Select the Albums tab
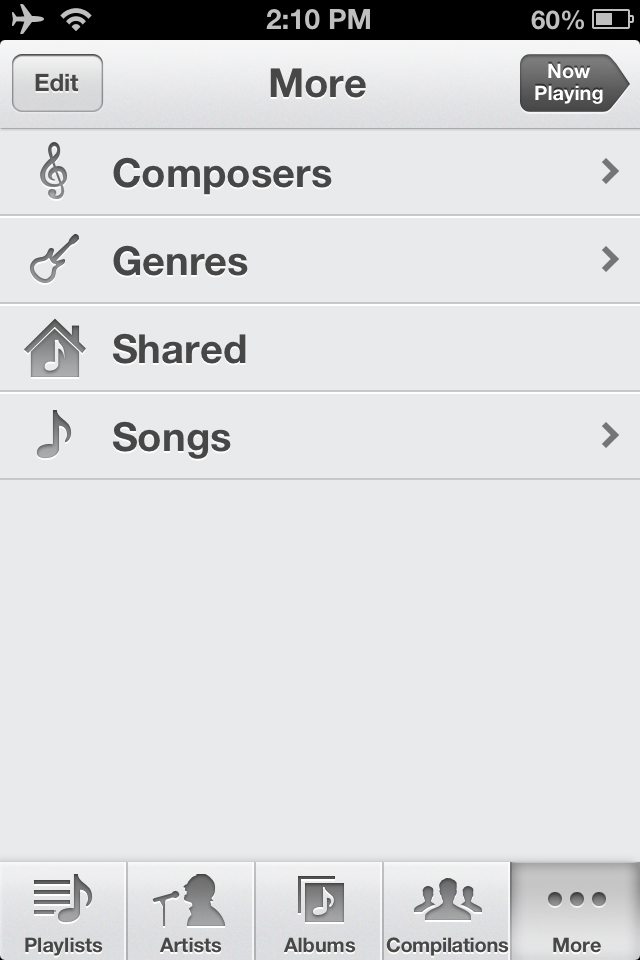 (319, 912)
